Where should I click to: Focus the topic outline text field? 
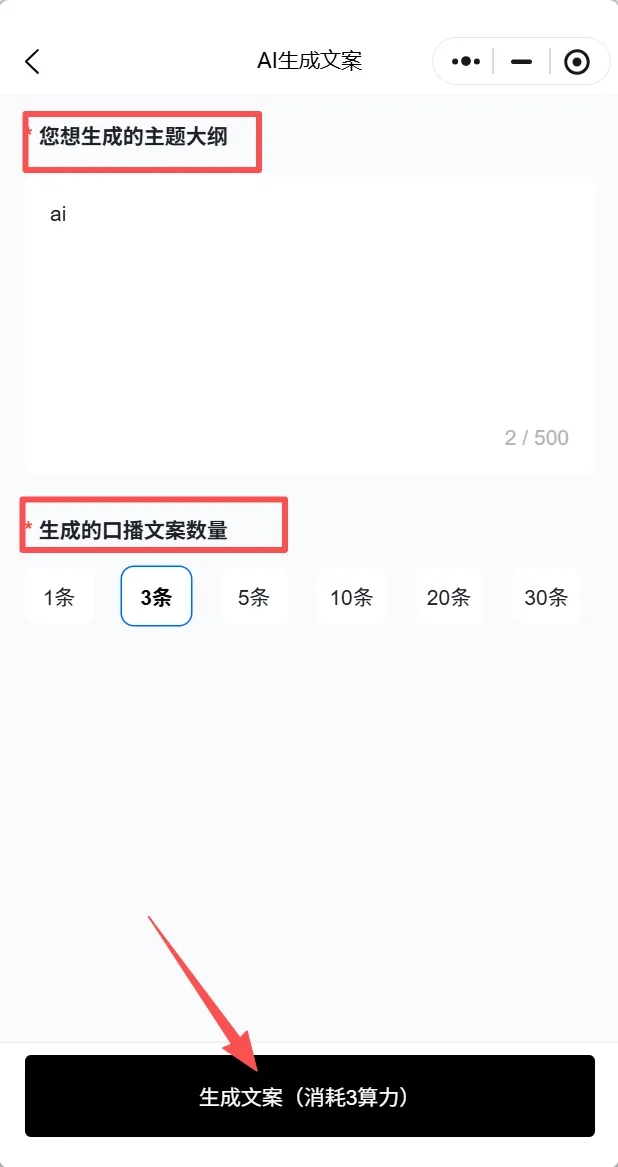(x=309, y=320)
